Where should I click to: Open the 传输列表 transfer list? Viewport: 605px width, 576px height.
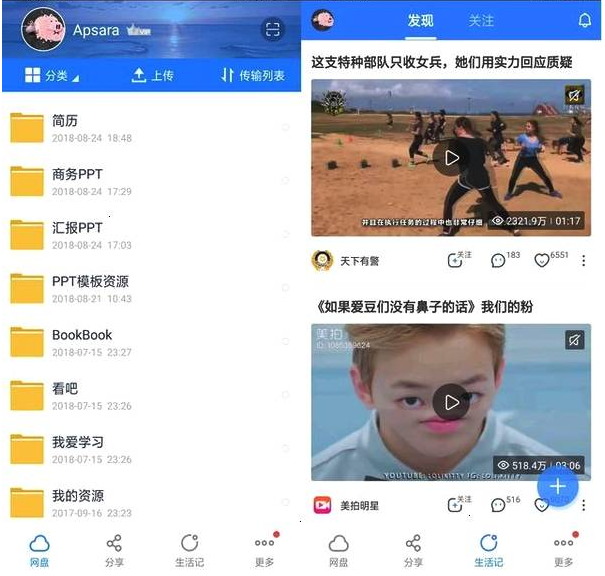253,75
